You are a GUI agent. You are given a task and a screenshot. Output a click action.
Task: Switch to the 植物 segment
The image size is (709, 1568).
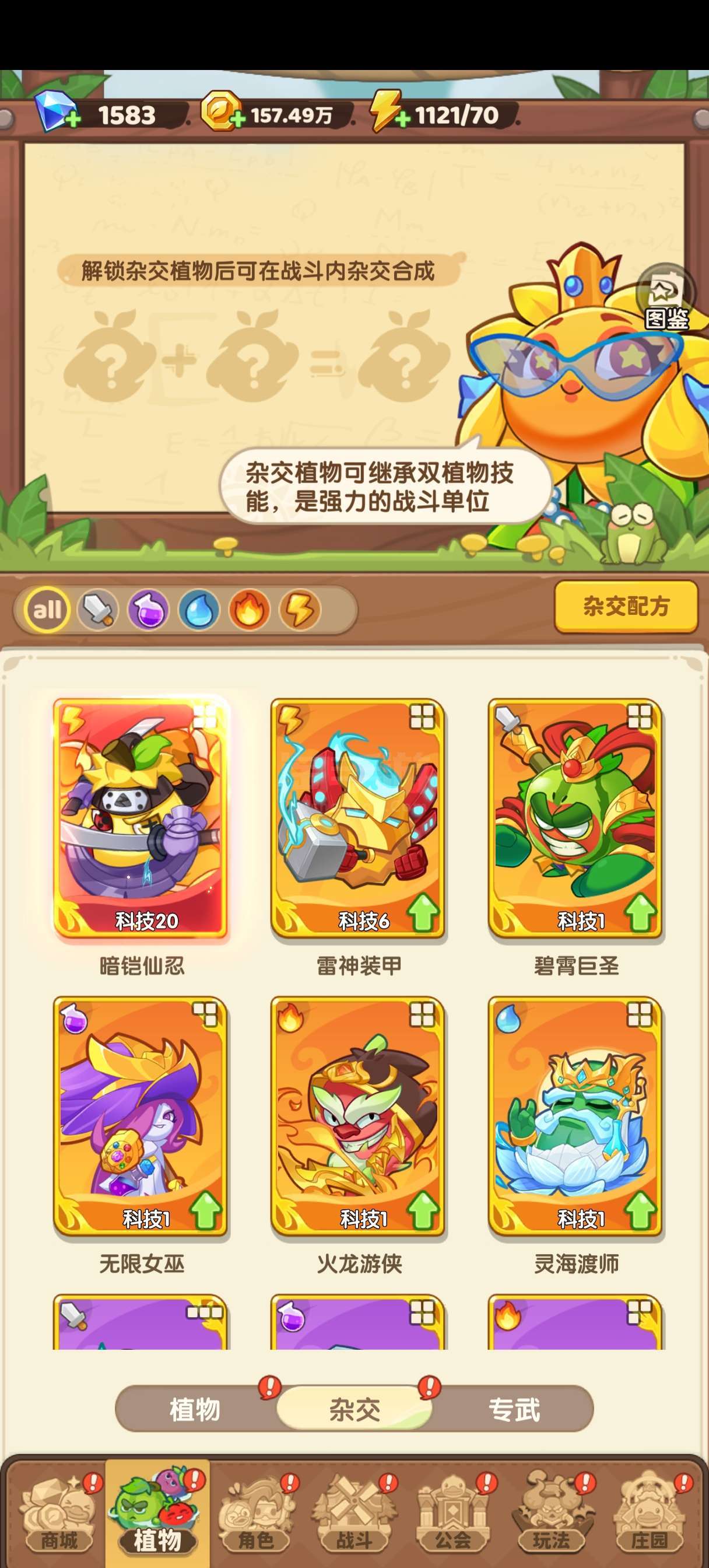[x=195, y=1409]
